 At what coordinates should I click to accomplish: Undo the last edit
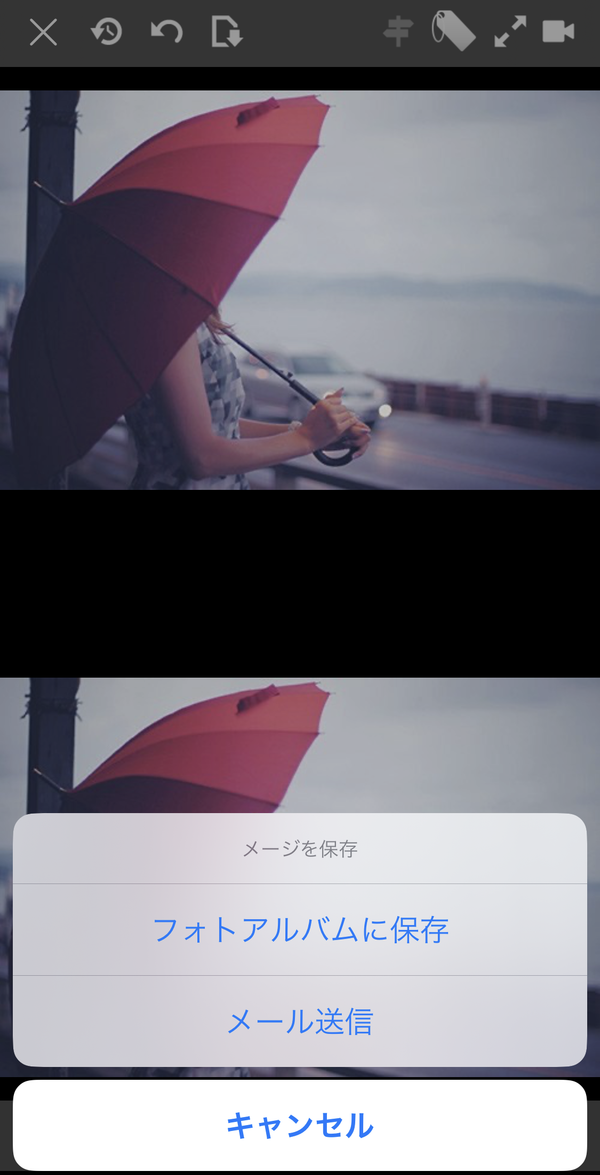coord(166,32)
